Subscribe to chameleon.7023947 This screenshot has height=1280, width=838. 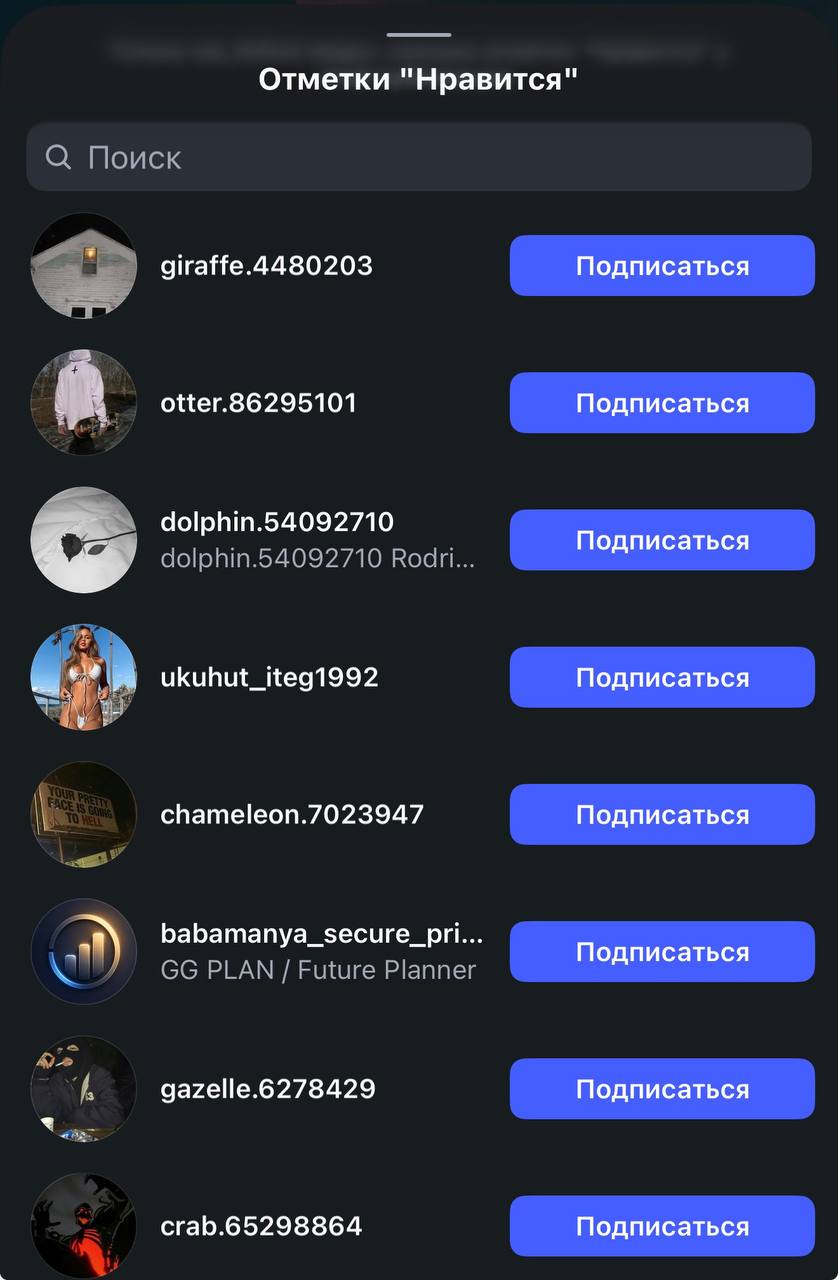662,814
